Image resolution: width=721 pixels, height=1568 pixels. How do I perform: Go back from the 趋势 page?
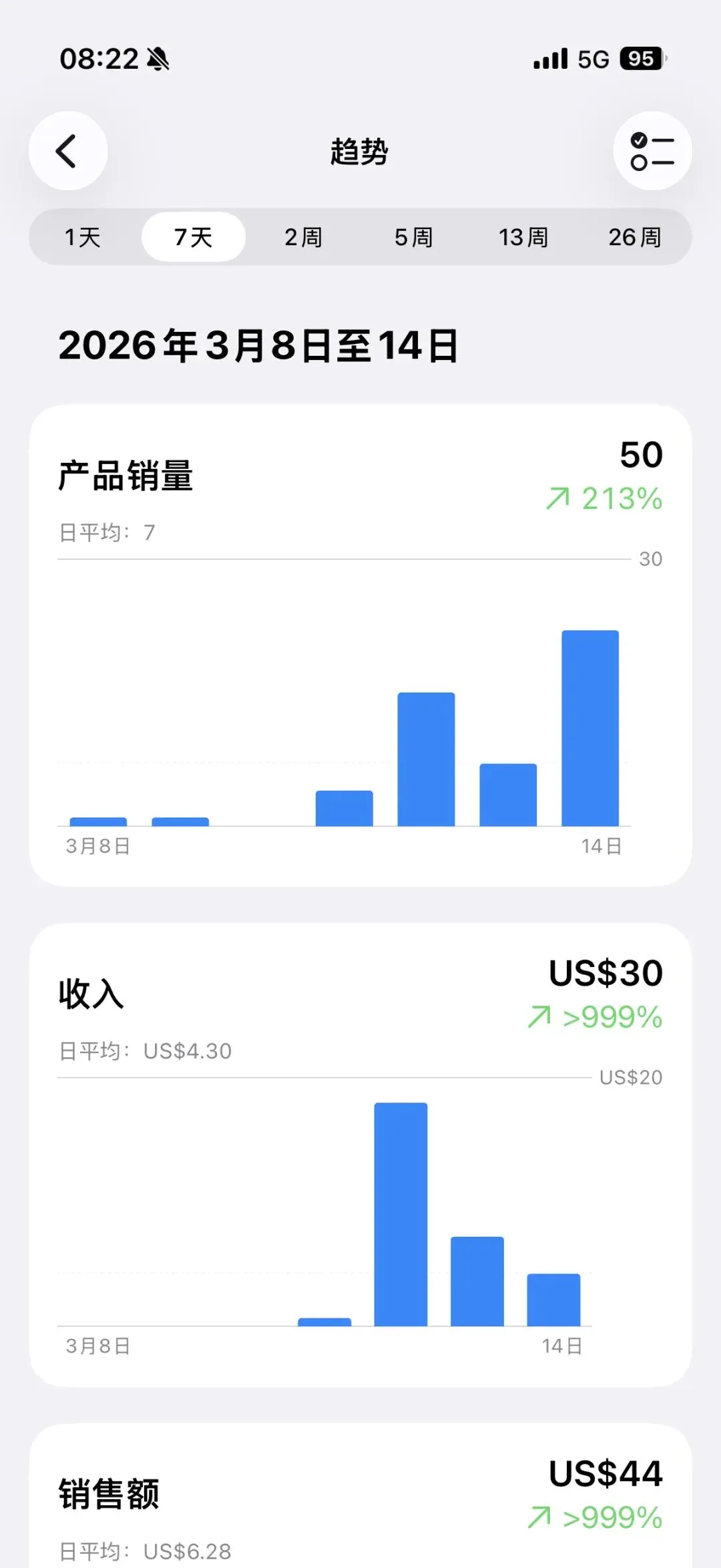point(67,151)
